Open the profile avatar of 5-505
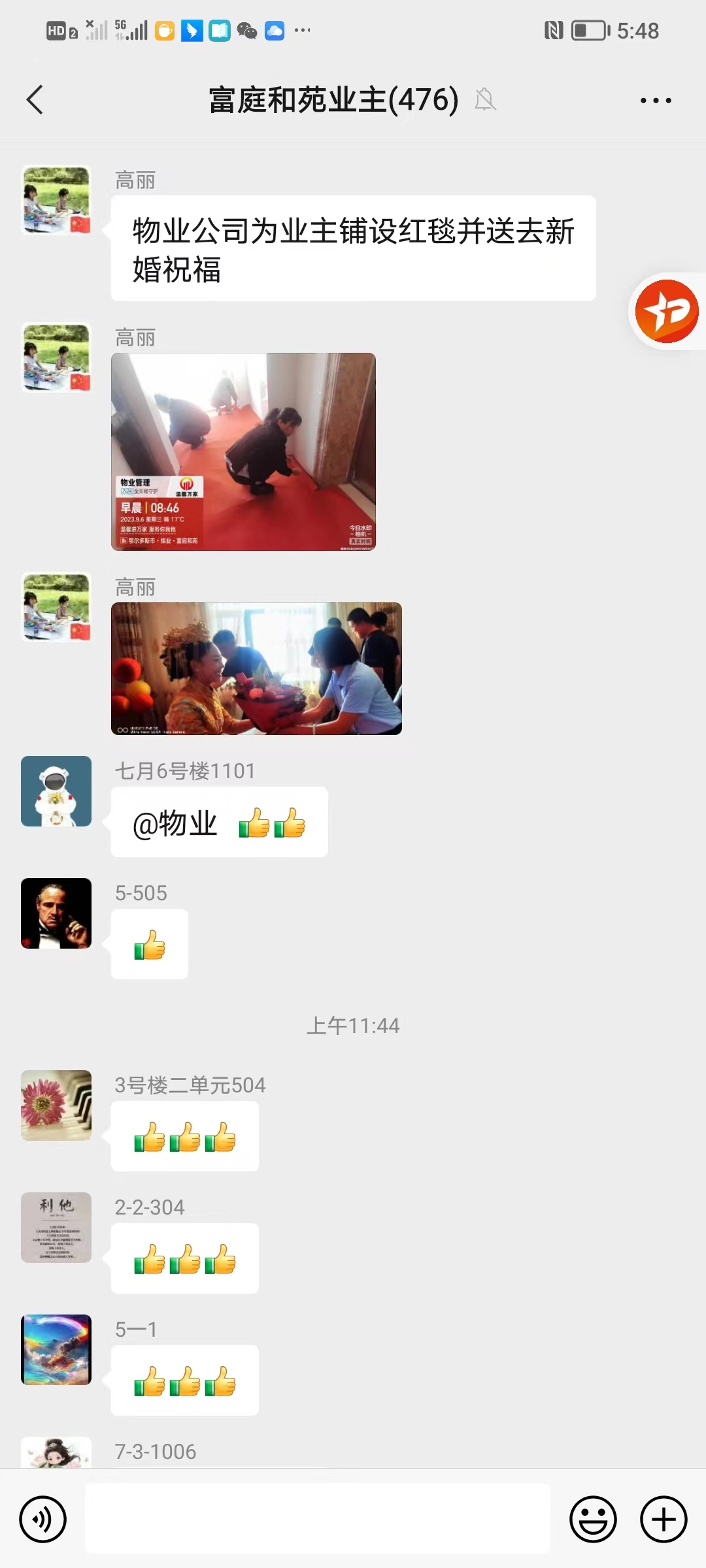706x1568 pixels. click(x=56, y=913)
